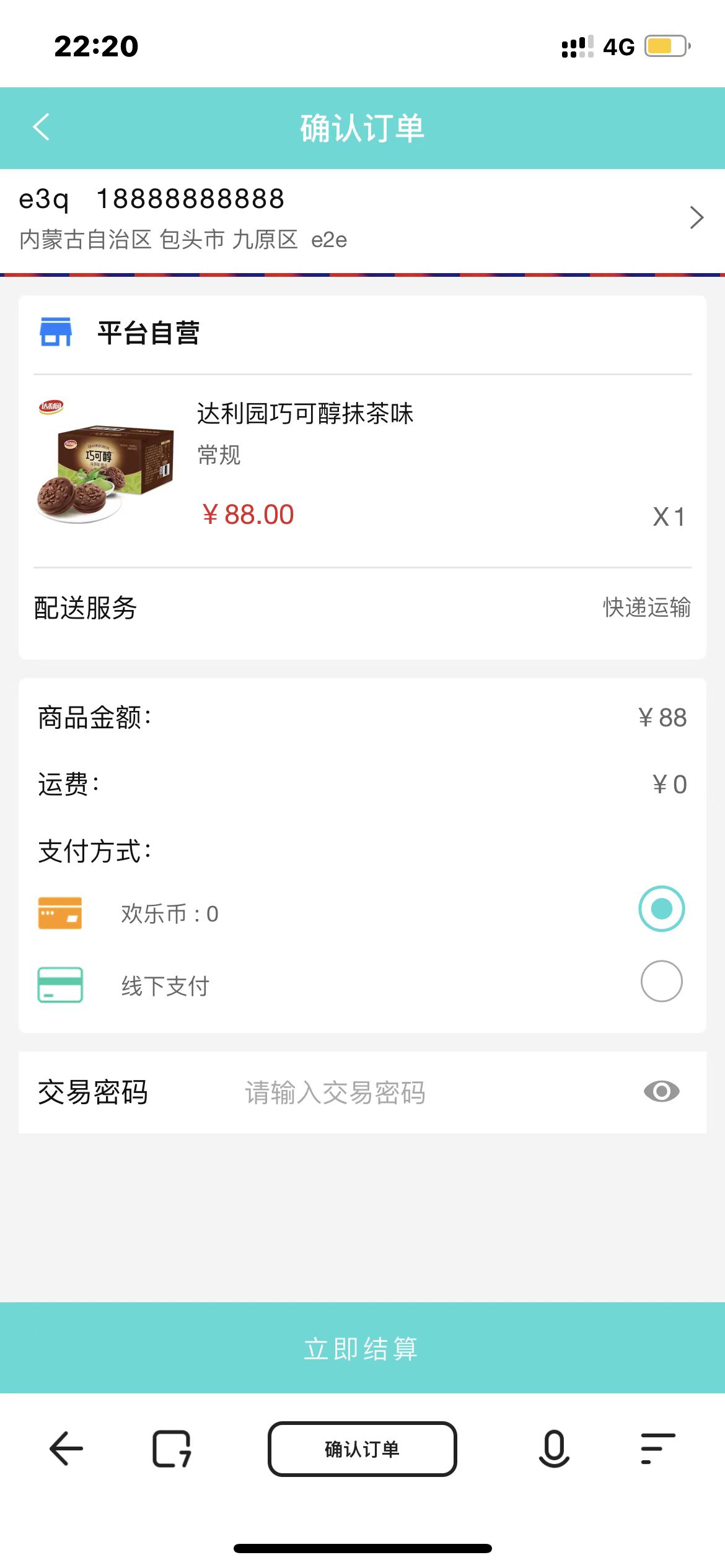
Task: Select 欢乐币 as the payment method
Action: point(661,908)
